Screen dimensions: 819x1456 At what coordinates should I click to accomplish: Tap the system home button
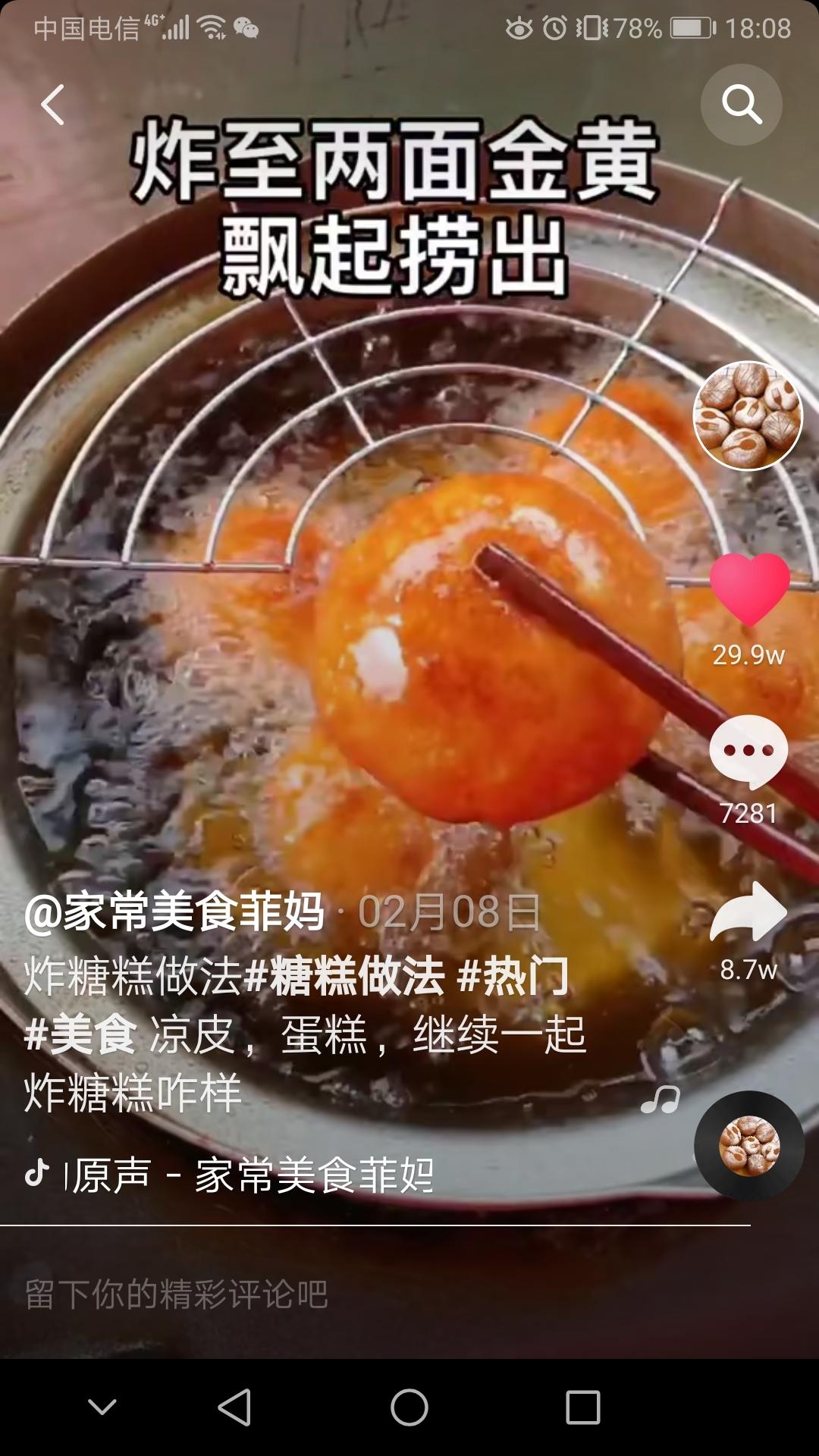[x=409, y=1408]
